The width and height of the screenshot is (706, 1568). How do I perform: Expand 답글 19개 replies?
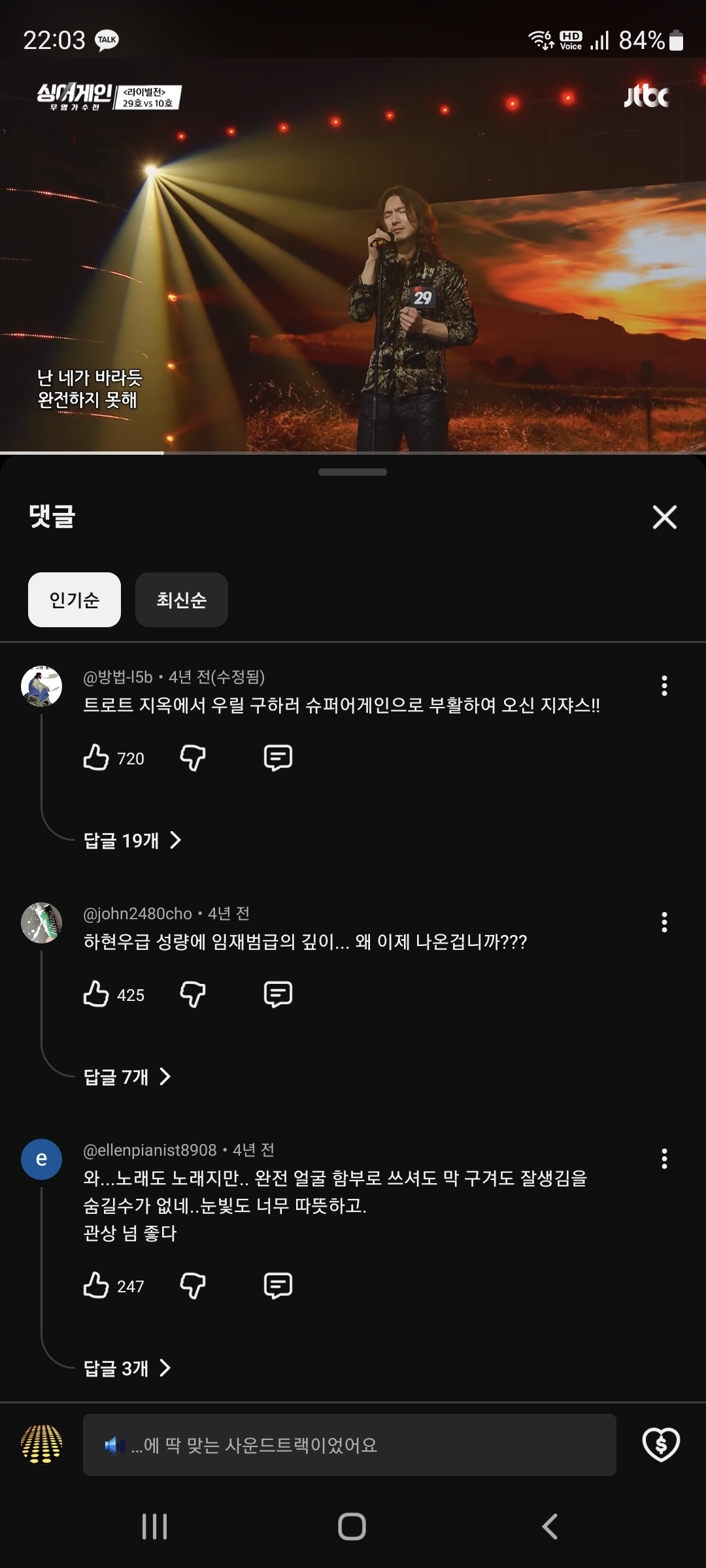click(x=132, y=840)
